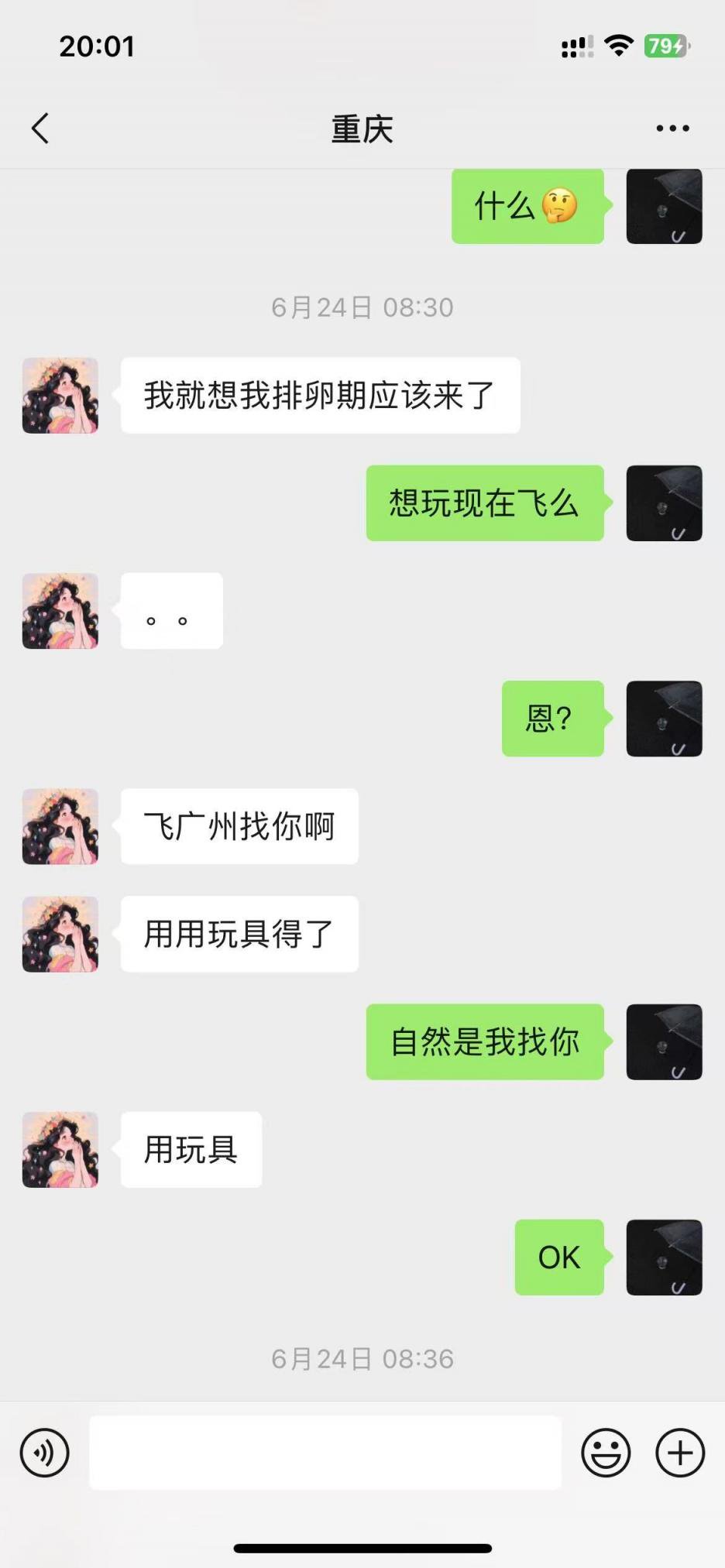This screenshot has width=725, height=1568.
Task: Tap the contact avatar beside 我就想我排卵期应该来了
Action: (60, 395)
